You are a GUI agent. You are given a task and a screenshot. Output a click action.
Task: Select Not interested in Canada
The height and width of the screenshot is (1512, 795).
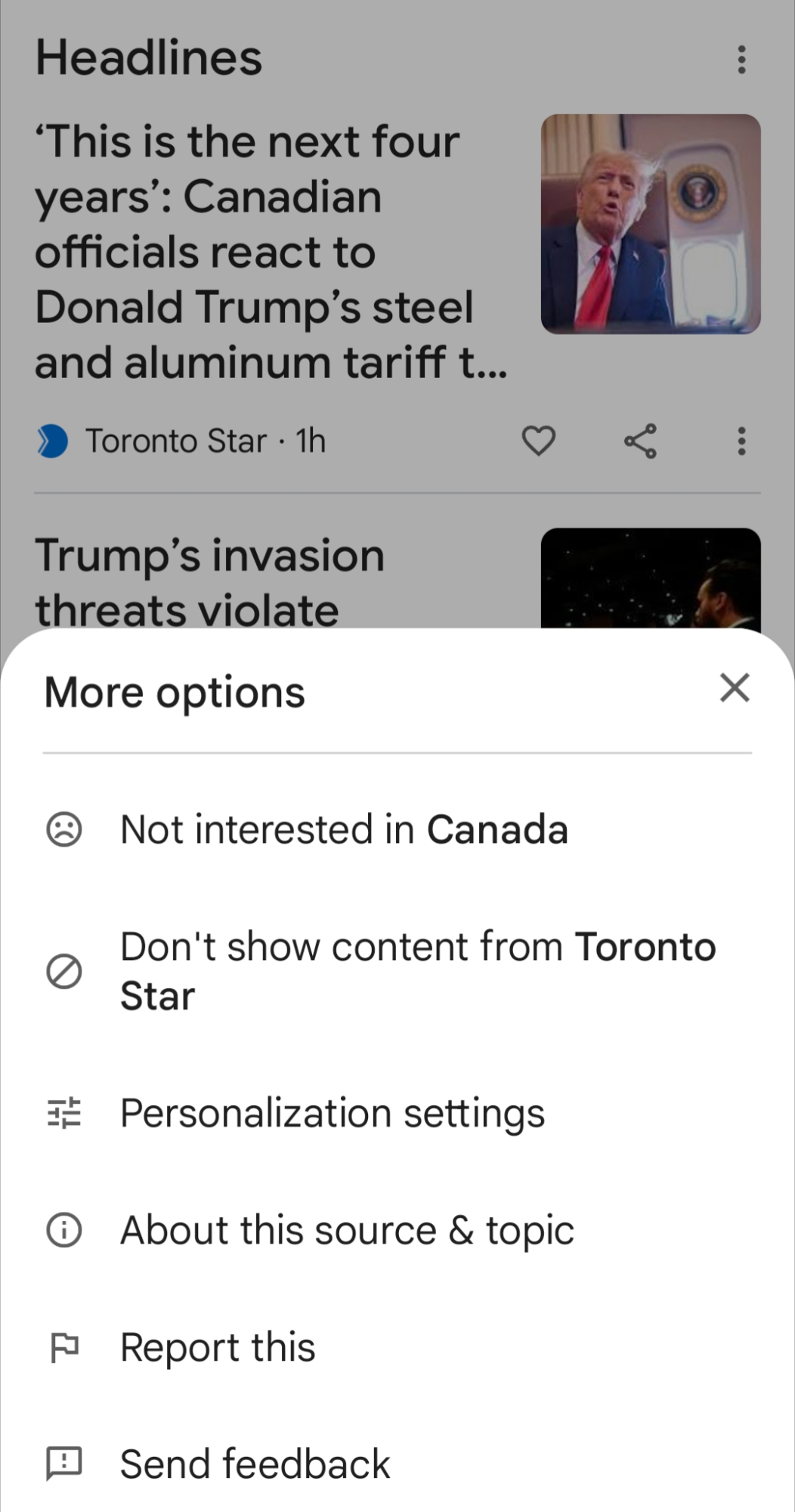[x=344, y=829]
